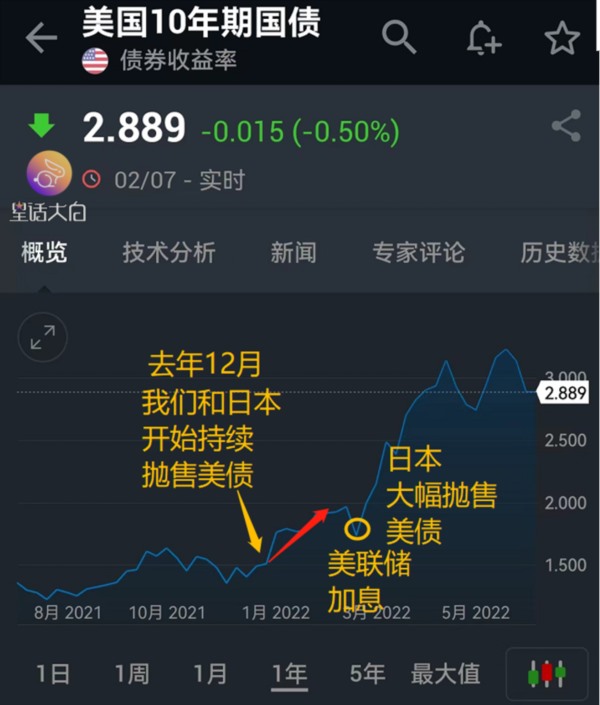Open the search magnifier icon
Viewport: 600px width, 705px height.
click(x=399, y=37)
